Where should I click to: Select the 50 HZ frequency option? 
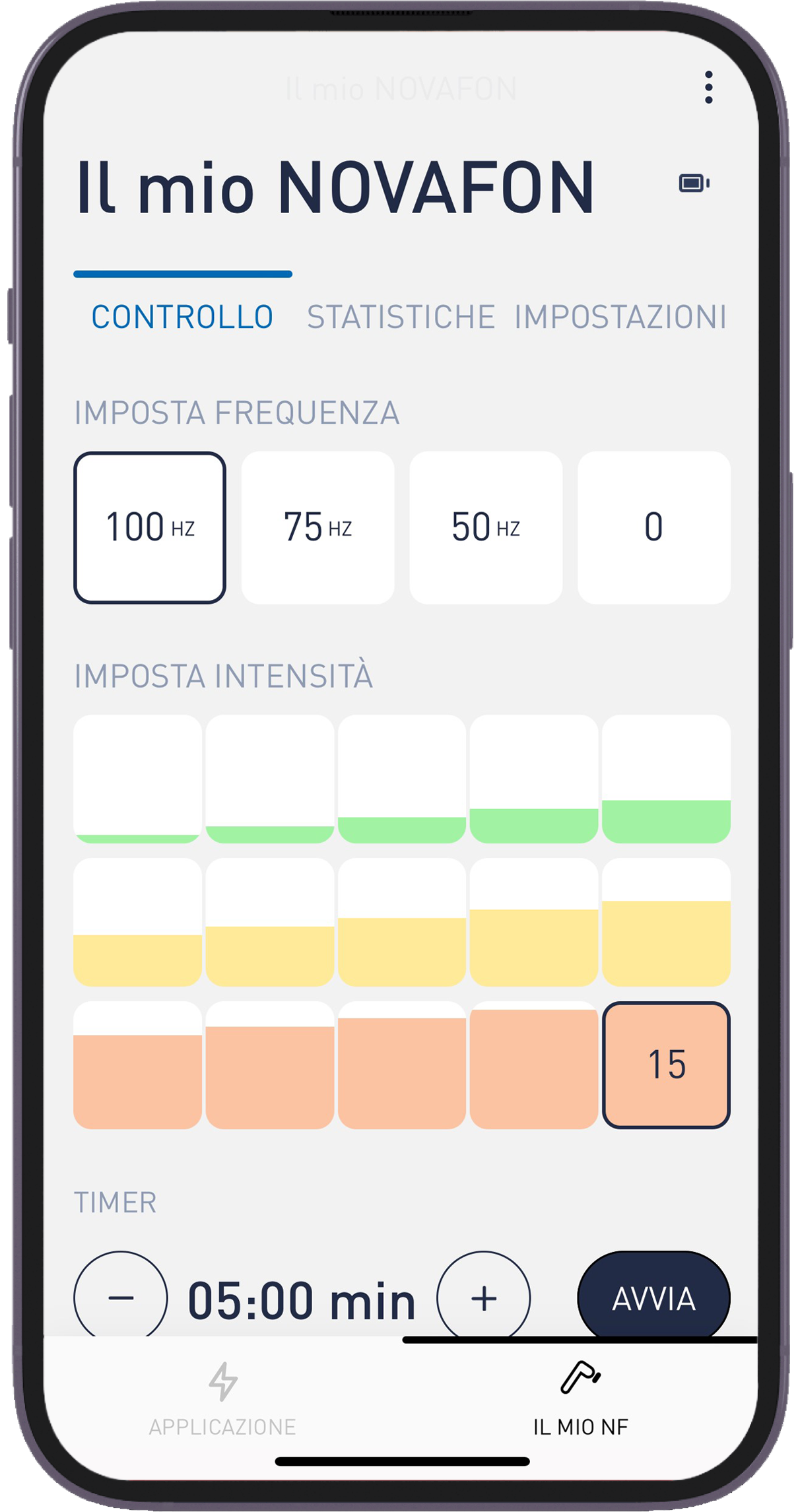click(486, 527)
